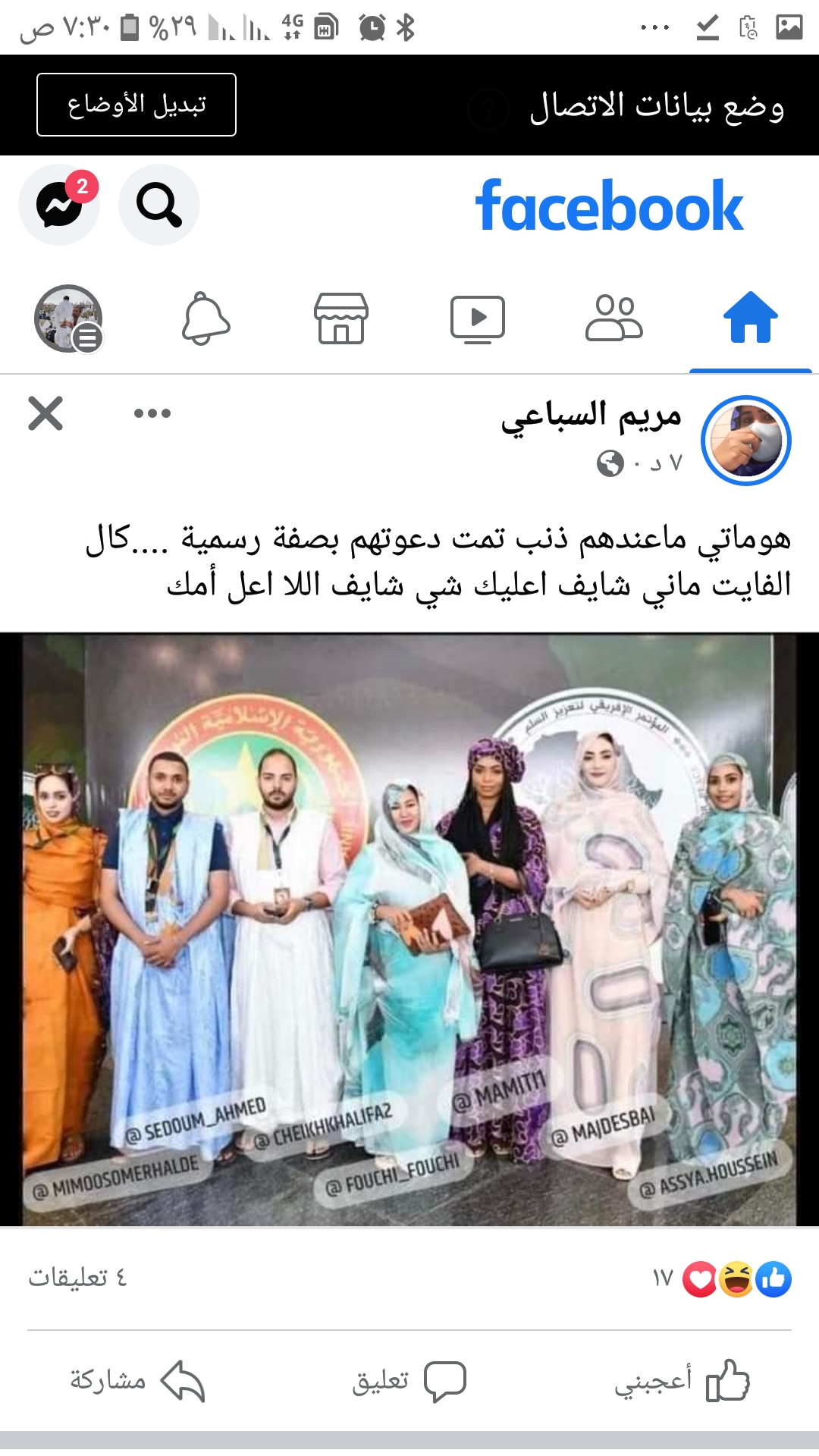Viewport: 819px width, 1456px height.
Task: Open the post's group photo
Action: pos(409,929)
